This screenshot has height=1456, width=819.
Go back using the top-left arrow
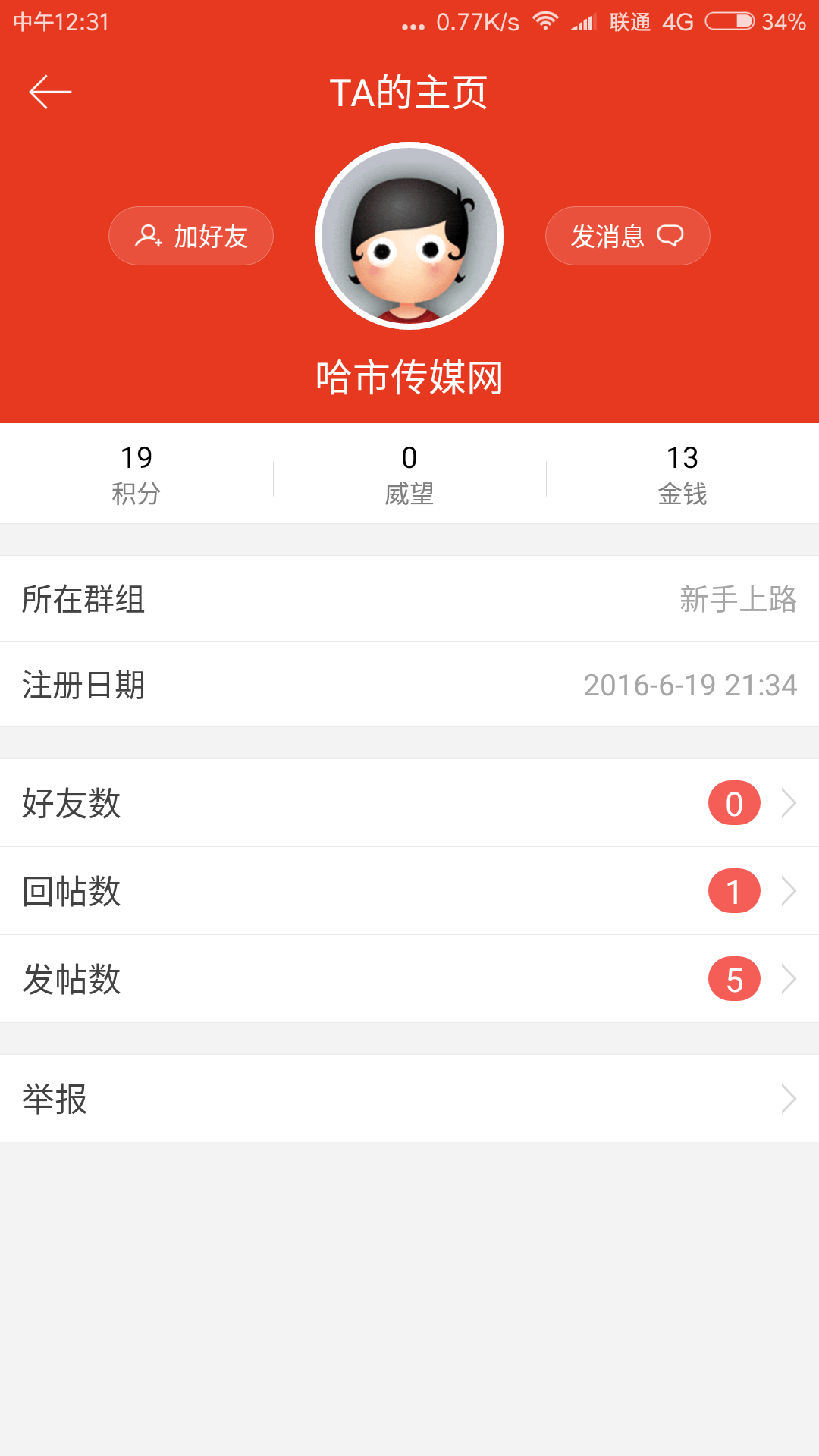pyautogui.click(x=50, y=93)
